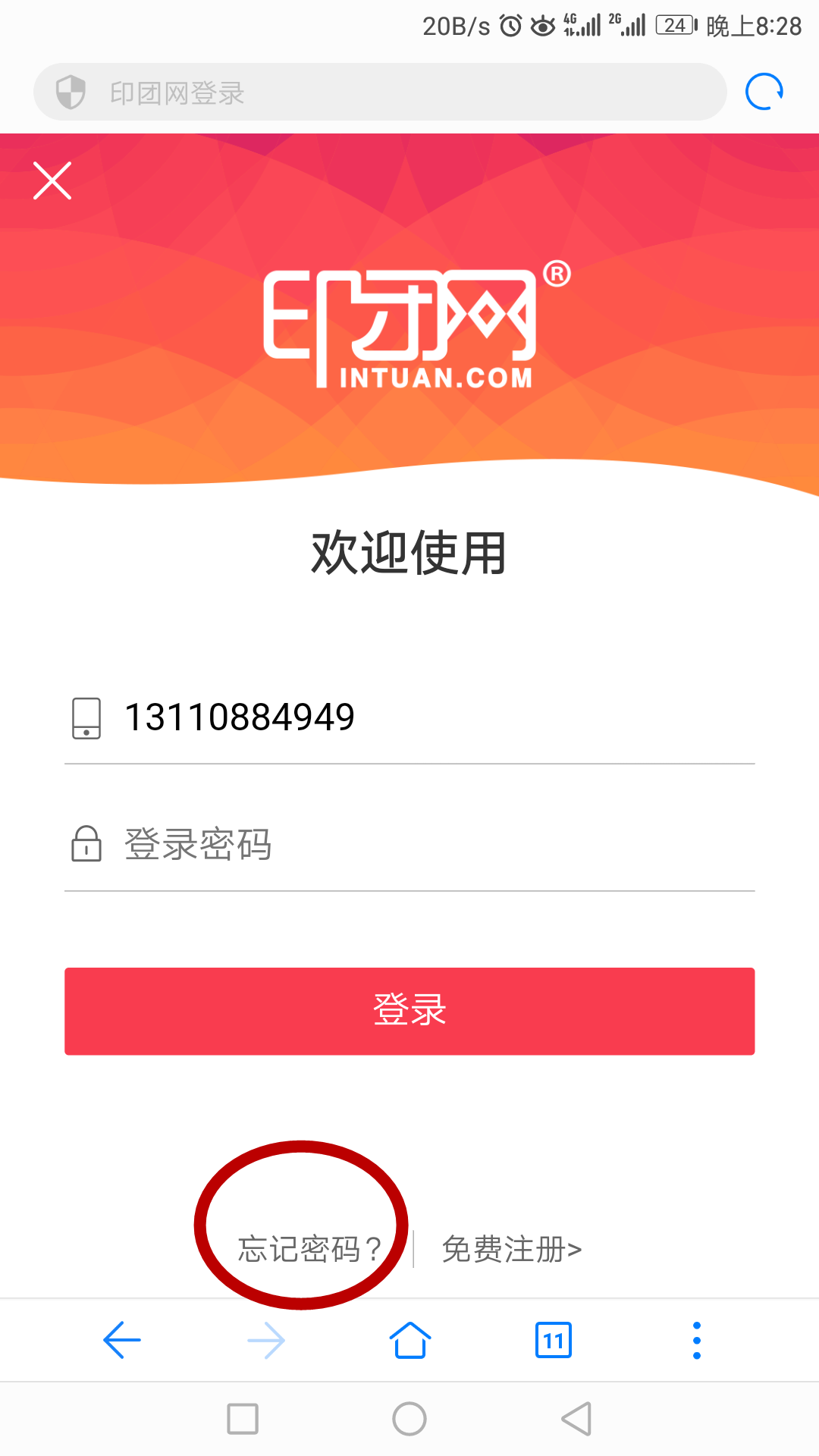Open the tab switcher showing 11
819x1456 pixels.
[x=554, y=1340]
